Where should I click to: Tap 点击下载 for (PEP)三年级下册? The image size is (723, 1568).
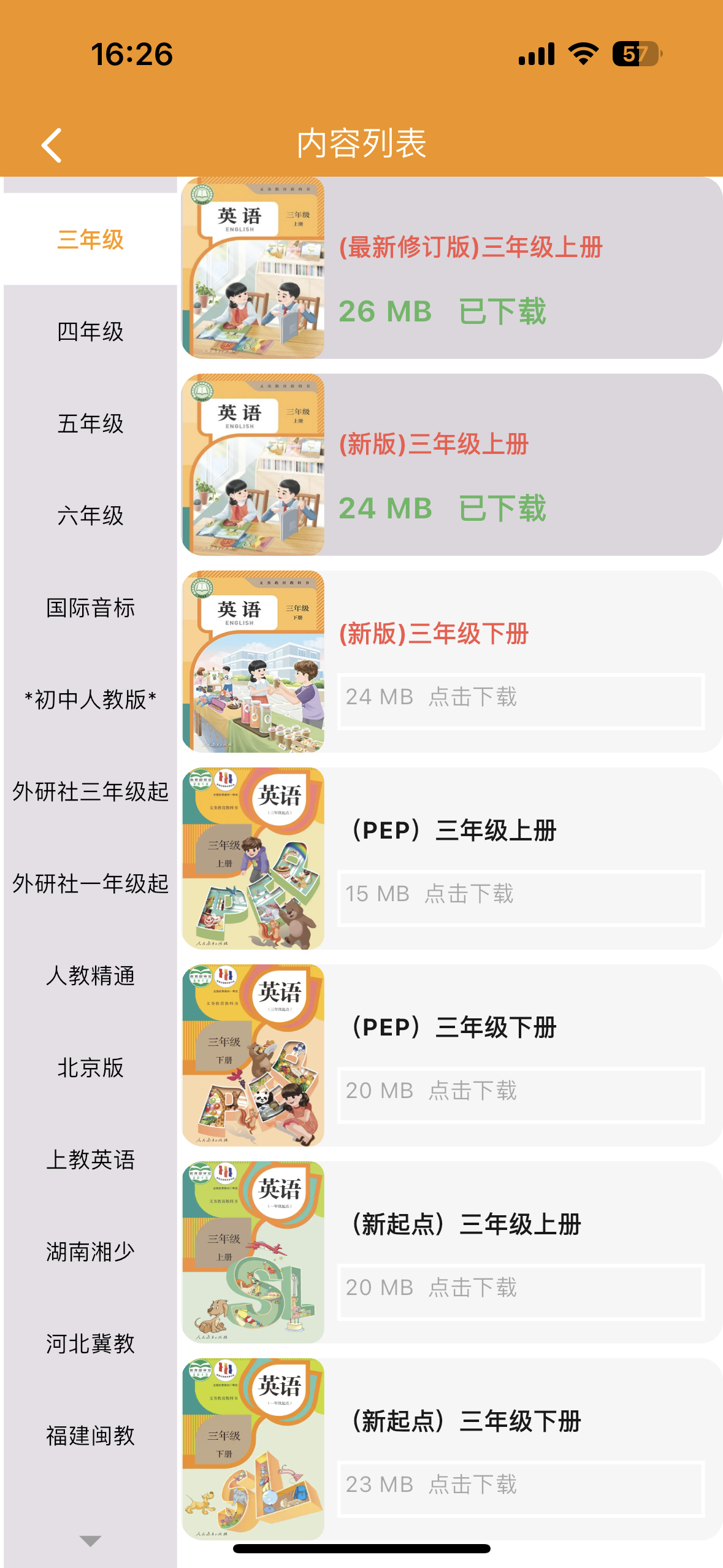[x=520, y=1094]
